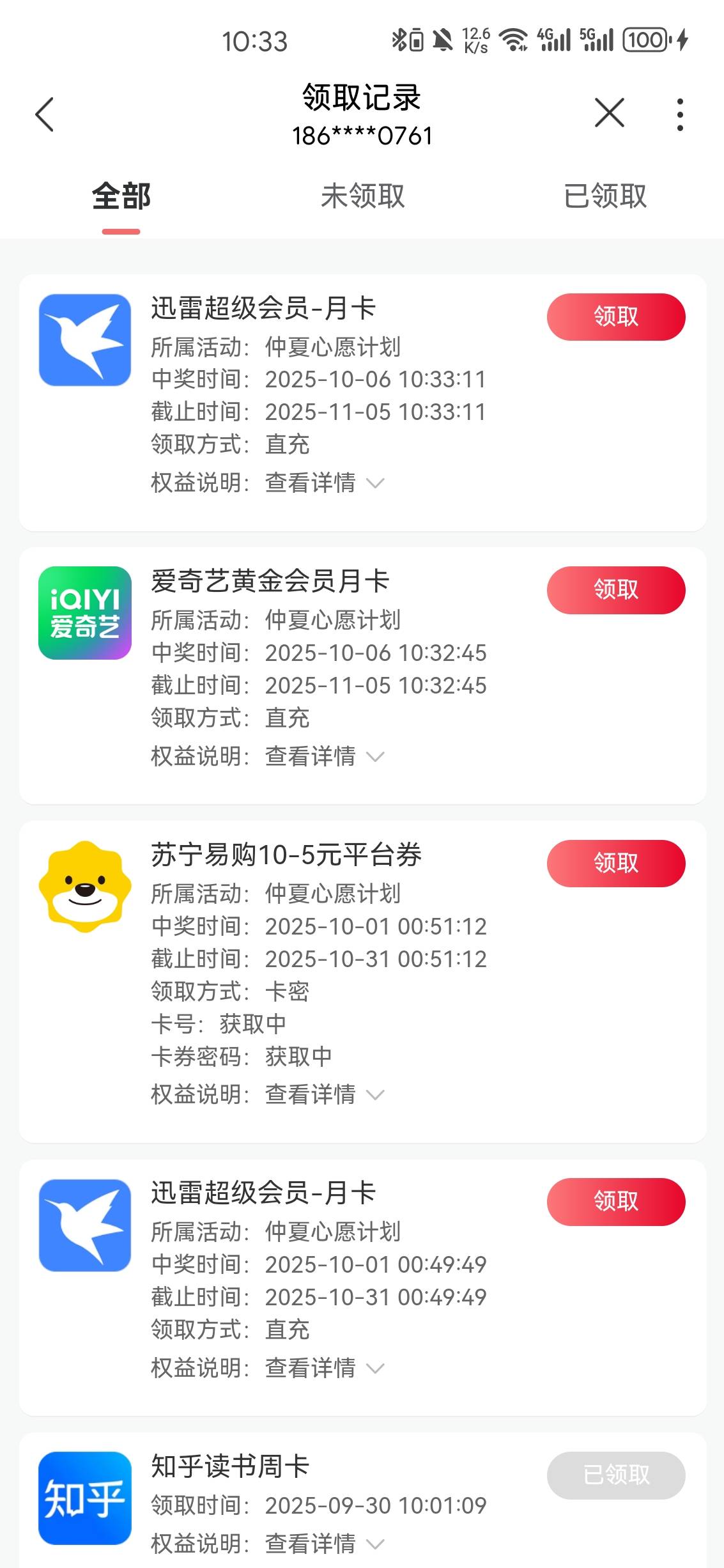
Task: Open the three-dot overflow menu
Action: click(680, 115)
